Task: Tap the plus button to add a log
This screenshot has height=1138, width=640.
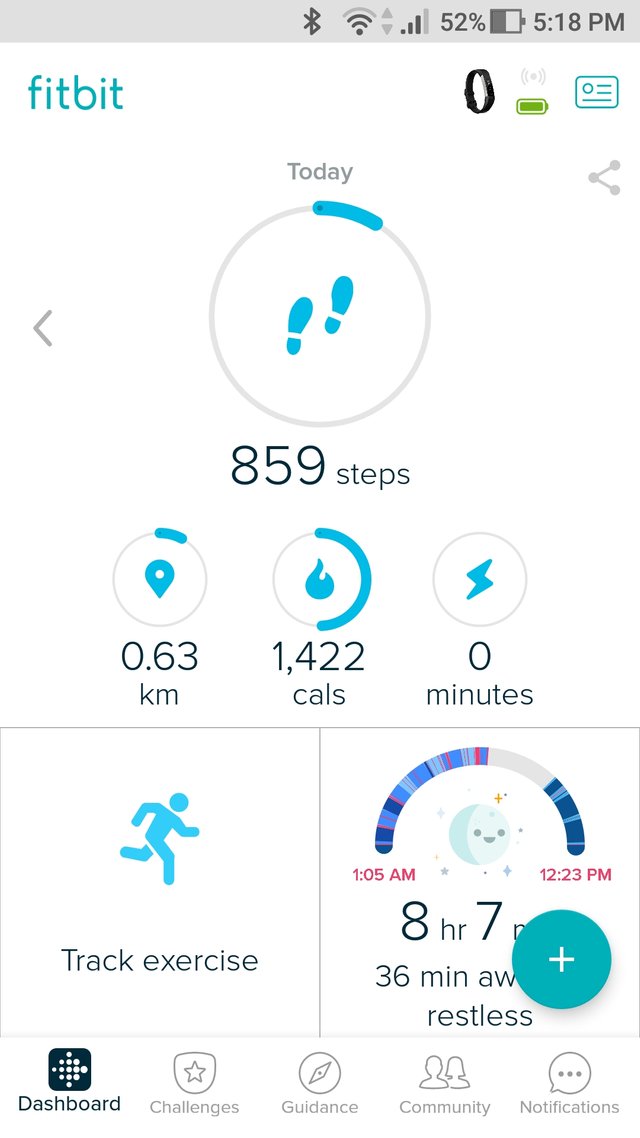Action: [562, 959]
